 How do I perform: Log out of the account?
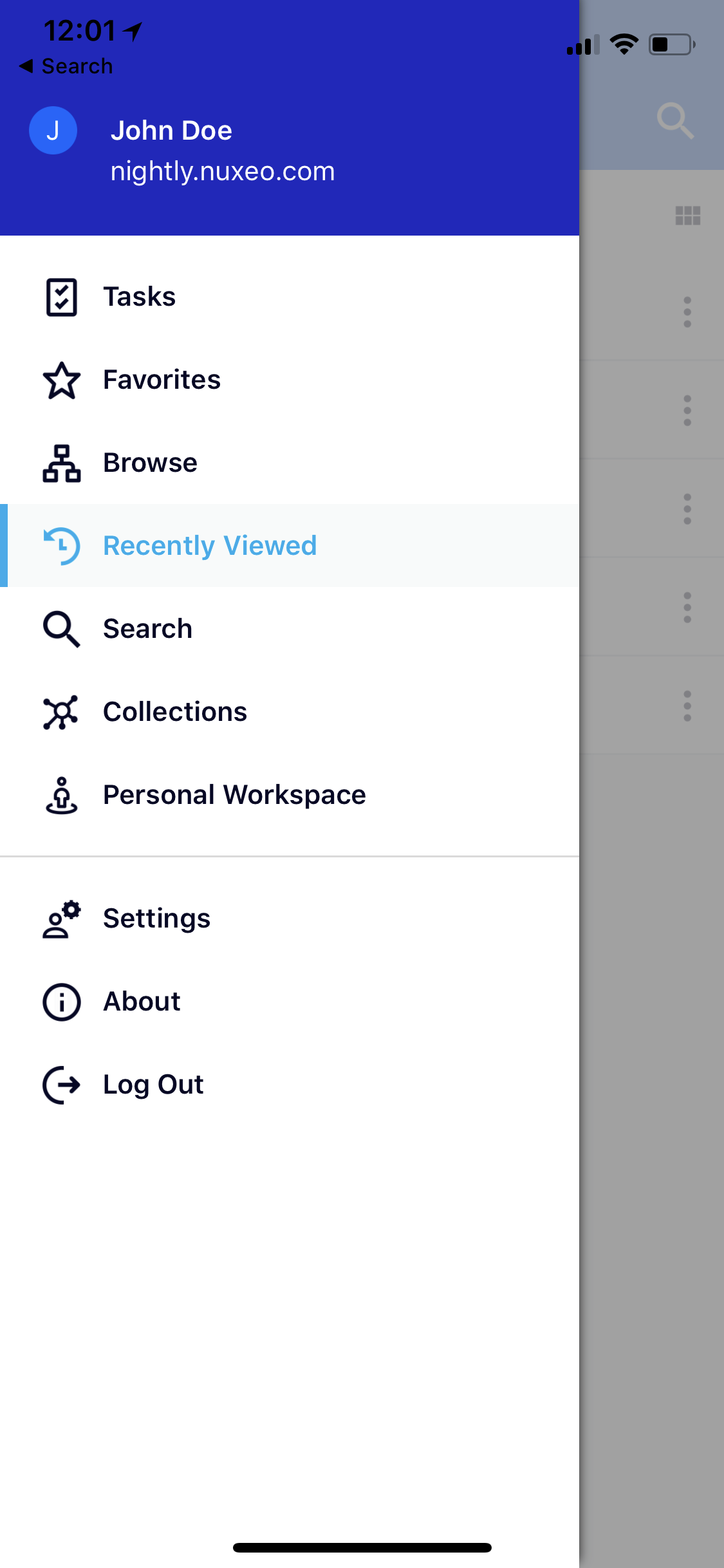[290, 1085]
